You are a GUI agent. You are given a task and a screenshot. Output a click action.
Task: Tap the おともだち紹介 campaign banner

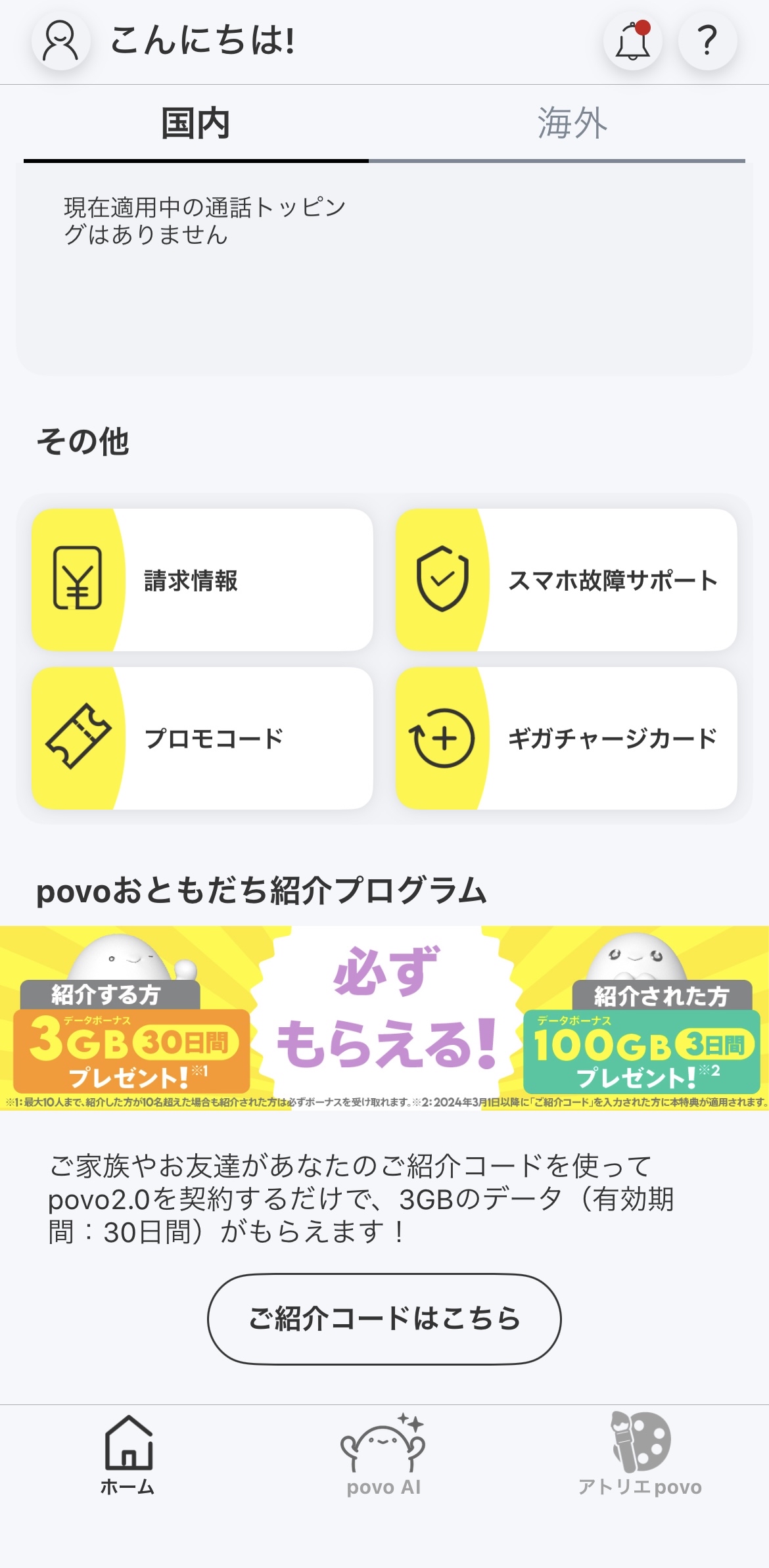384,1018
